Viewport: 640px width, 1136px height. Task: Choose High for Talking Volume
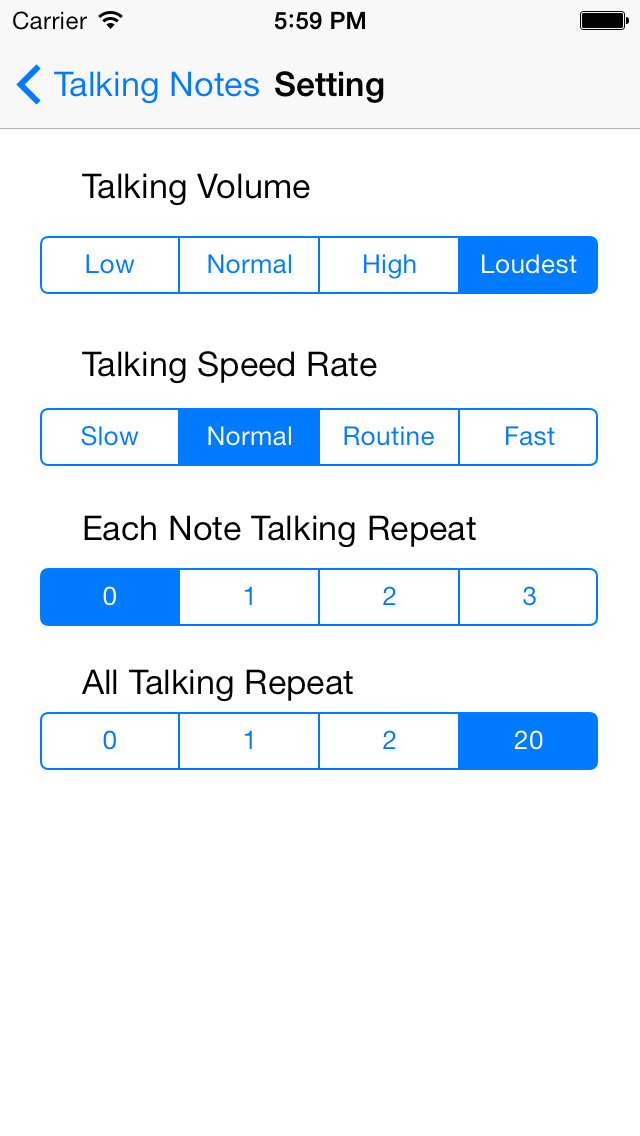pyautogui.click(x=389, y=264)
